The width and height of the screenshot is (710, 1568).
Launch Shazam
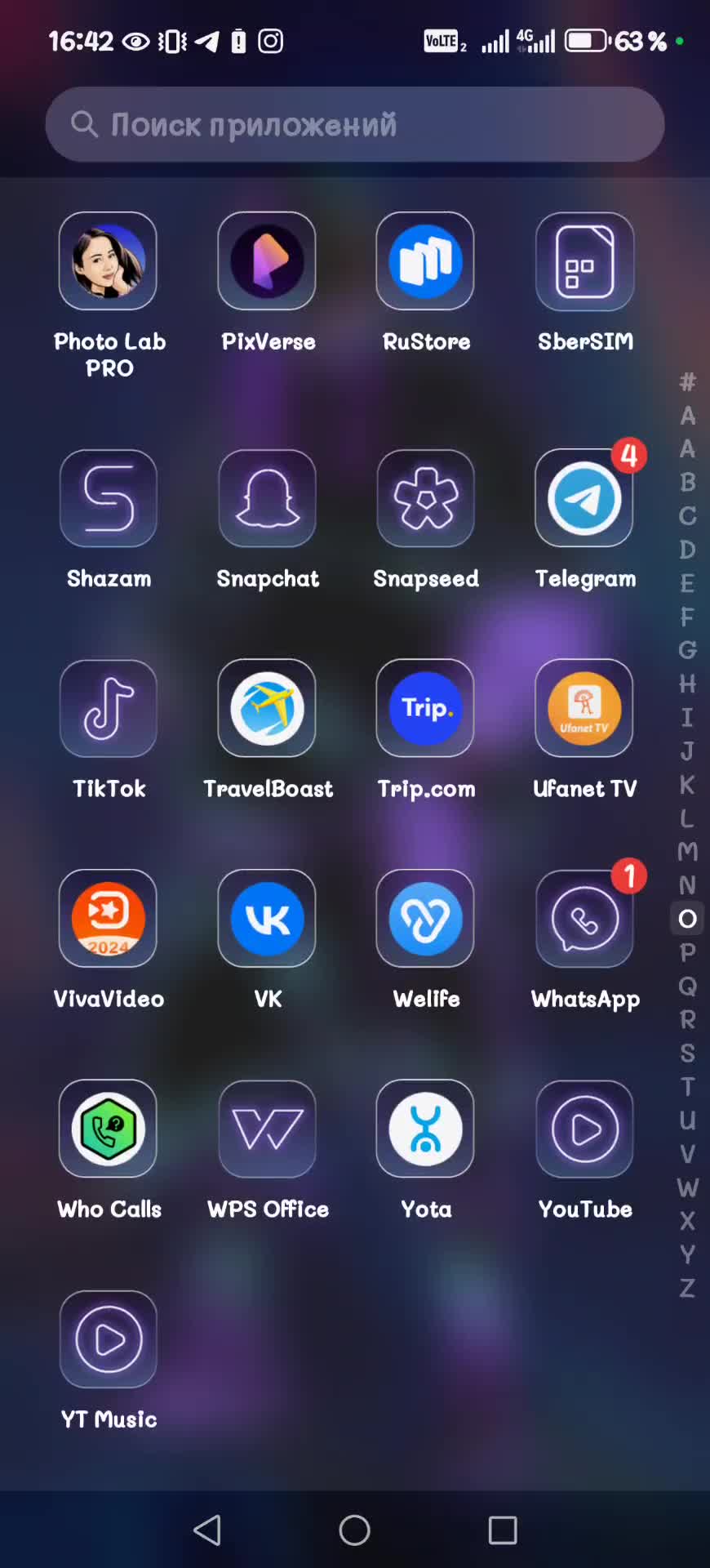pyautogui.click(x=108, y=498)
